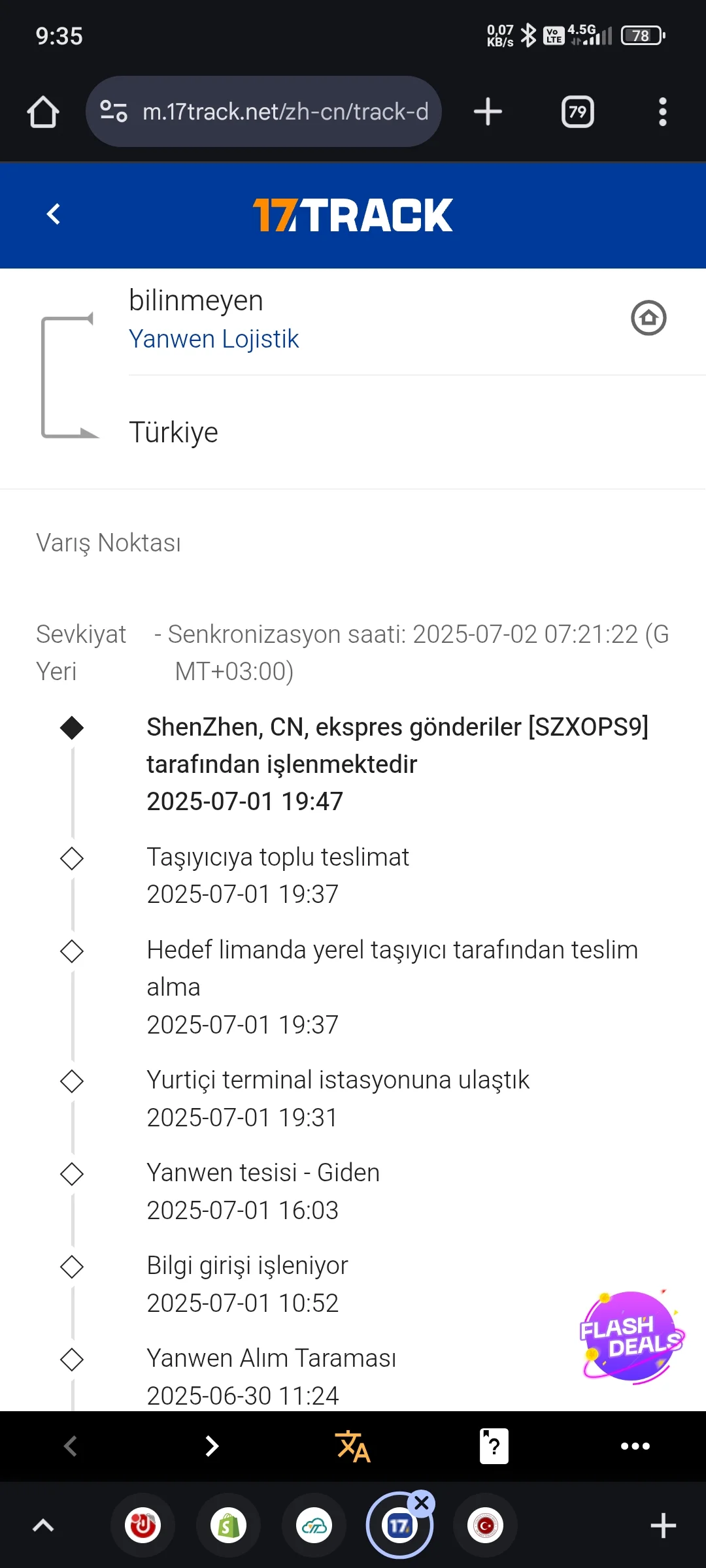Open the browser three-dot overflow menu

(x=662, y=112)
